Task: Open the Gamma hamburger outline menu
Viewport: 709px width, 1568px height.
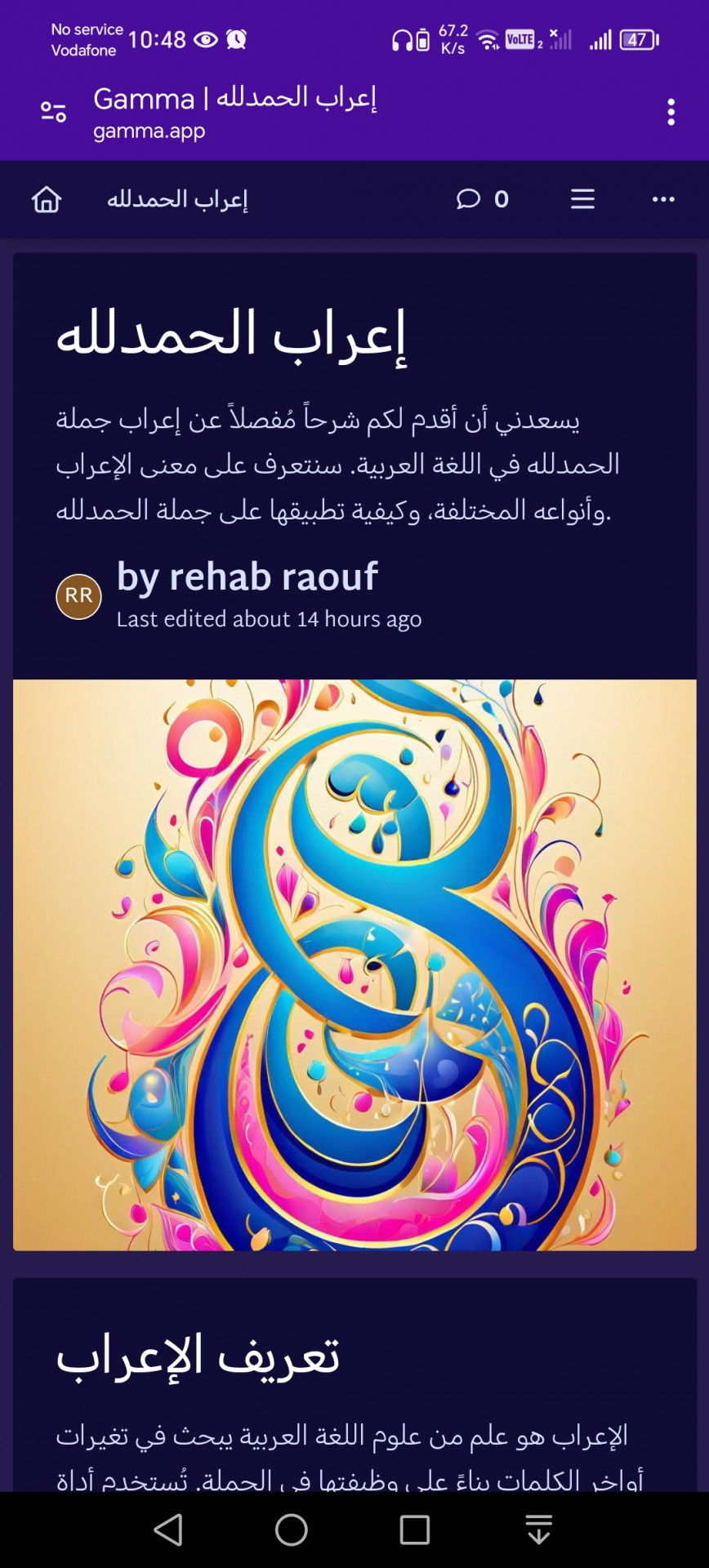Action: pyautogui.click(x=582, y=199)
